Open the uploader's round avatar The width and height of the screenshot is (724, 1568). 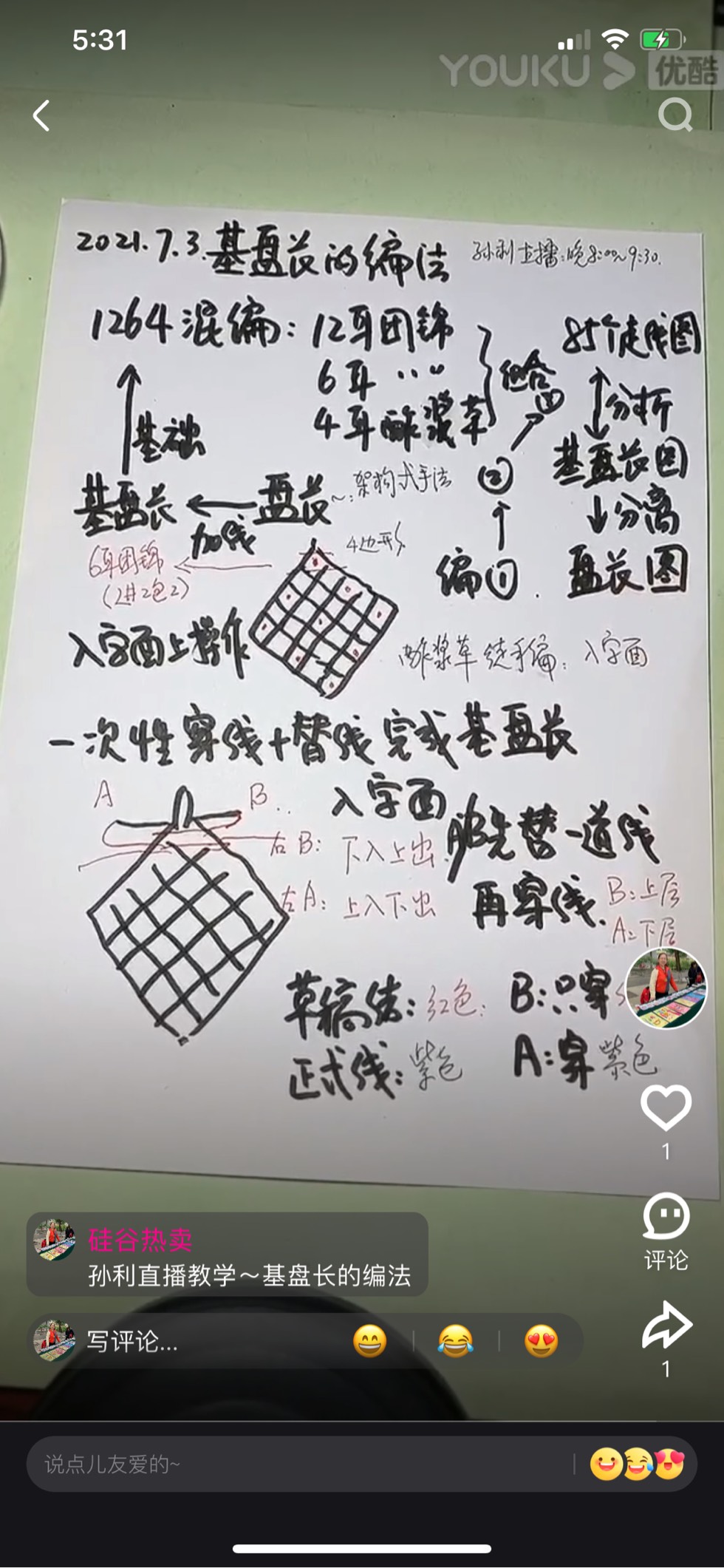[x=666, y=988]
